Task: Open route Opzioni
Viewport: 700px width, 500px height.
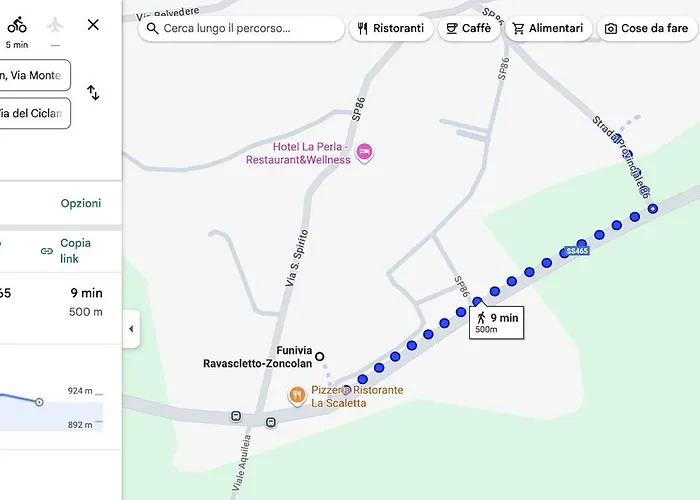Action: coord(81,203)
